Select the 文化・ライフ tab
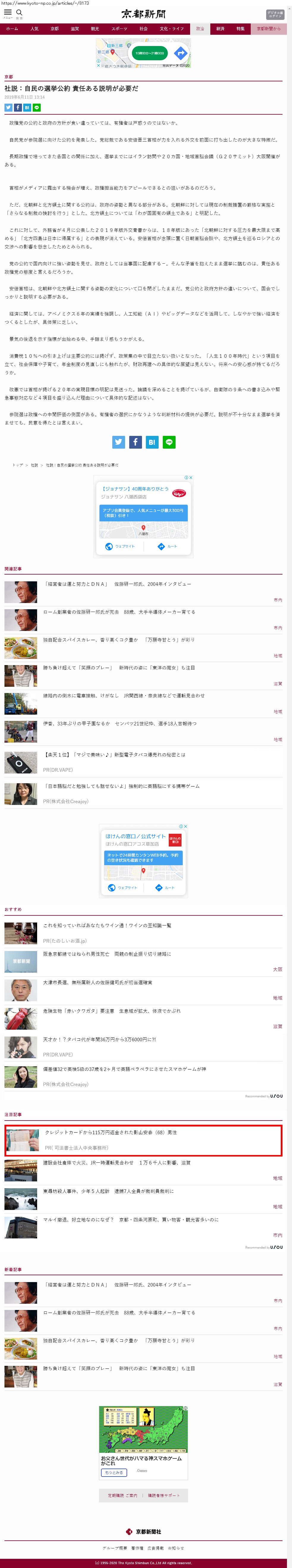 click(171, 29)
